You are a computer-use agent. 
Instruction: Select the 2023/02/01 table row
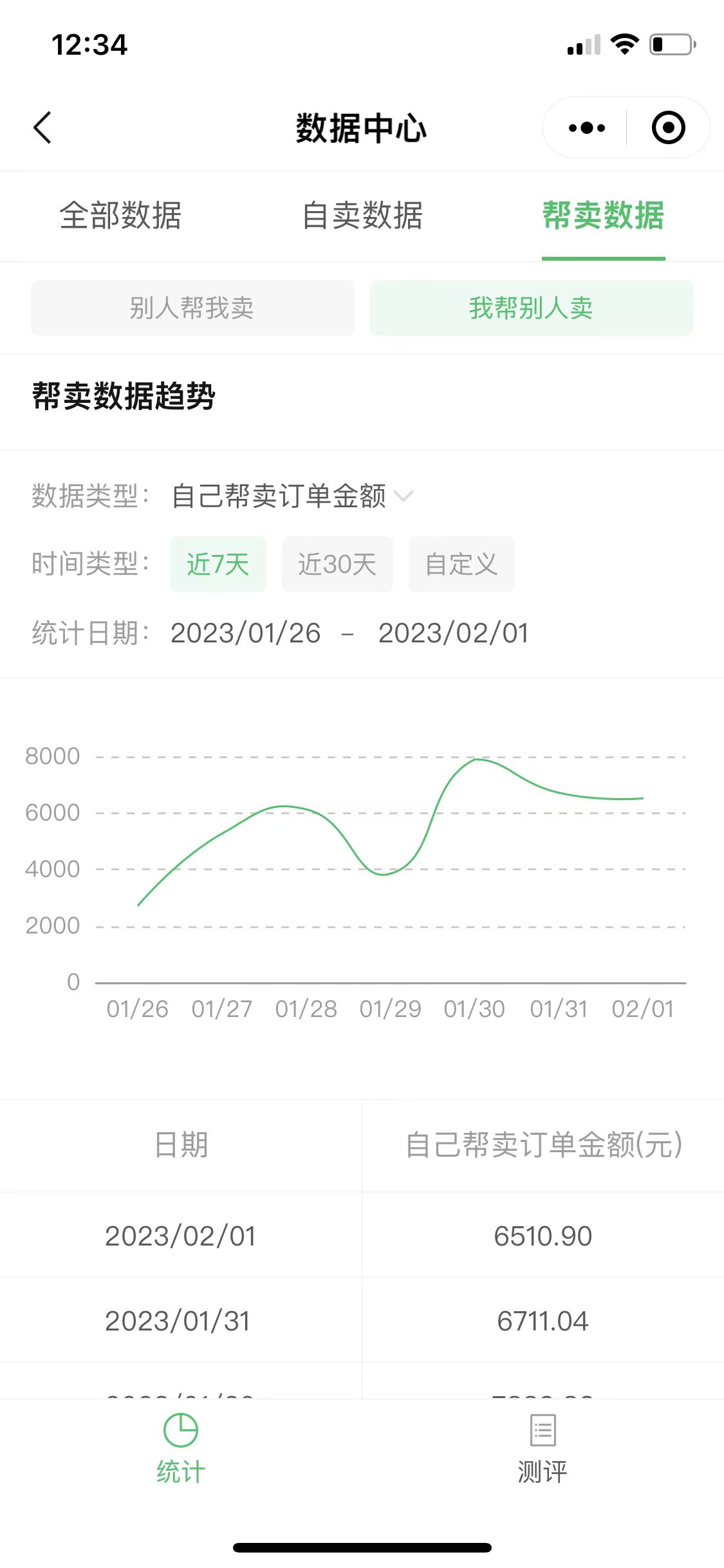(362, 1235)
